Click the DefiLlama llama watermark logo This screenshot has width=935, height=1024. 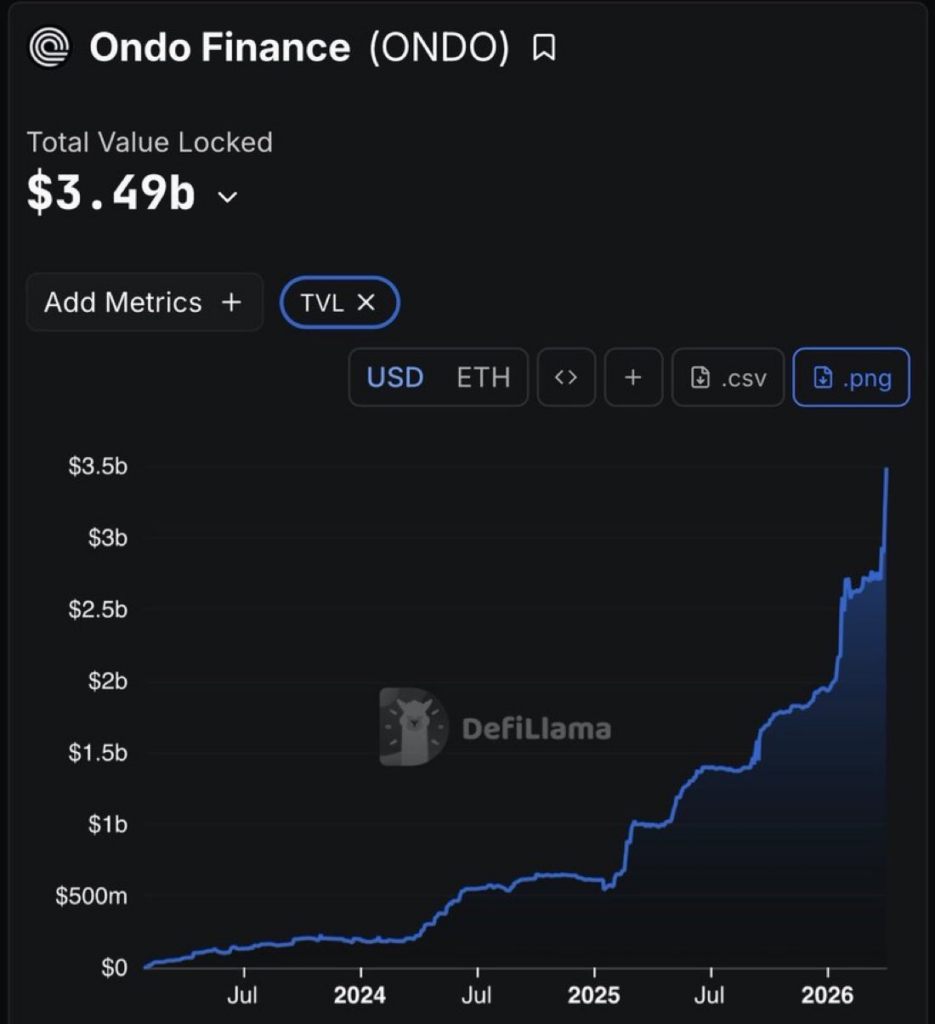412,725
